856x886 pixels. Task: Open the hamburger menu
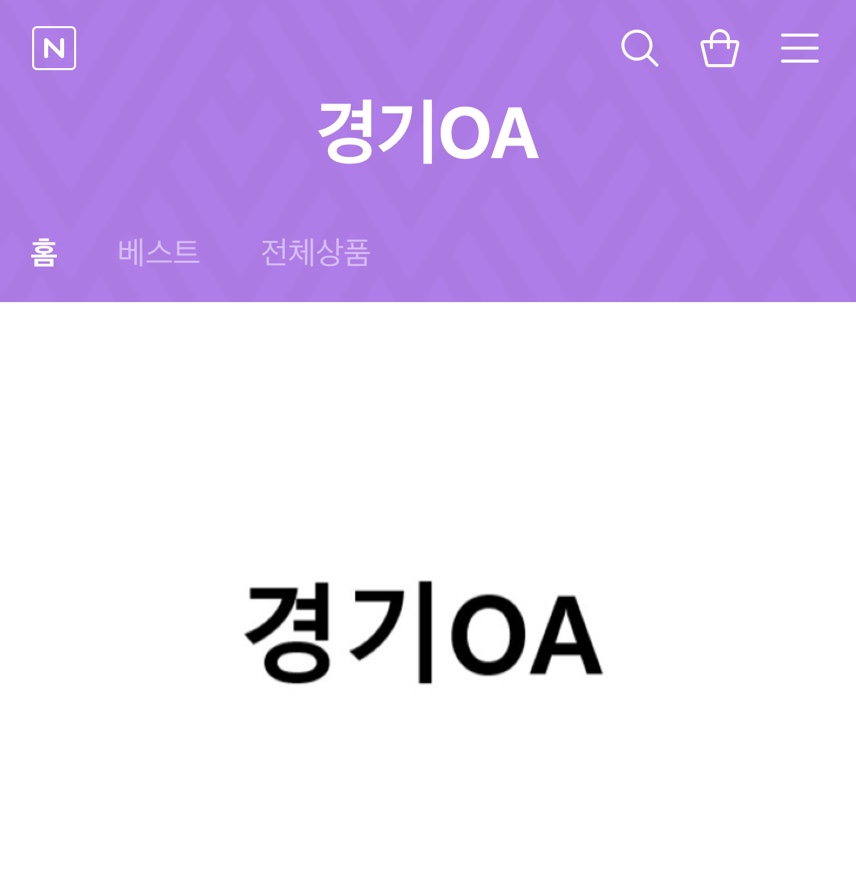(799, 48)
